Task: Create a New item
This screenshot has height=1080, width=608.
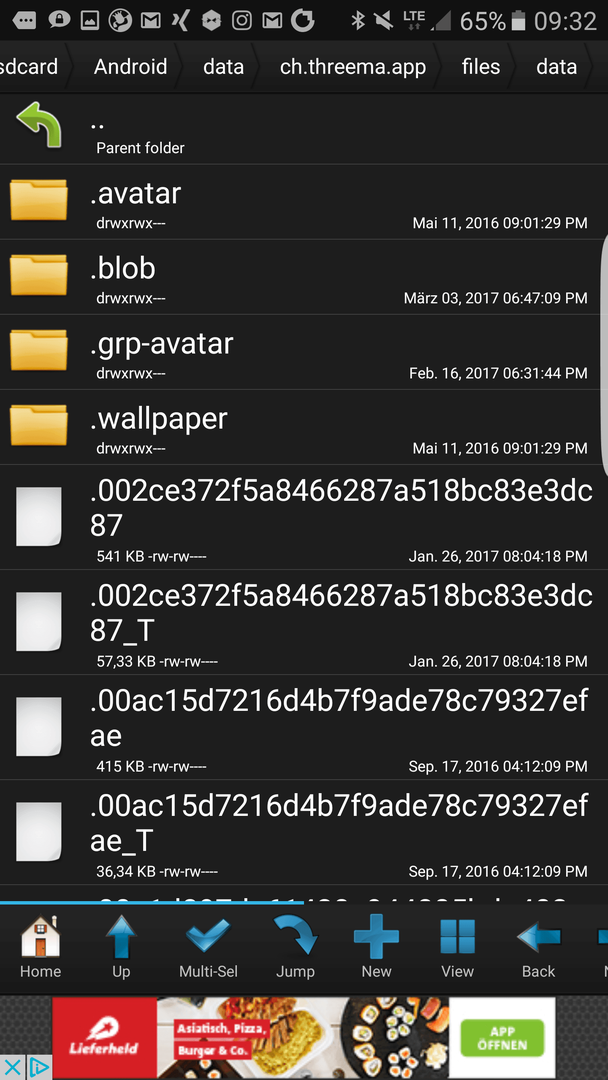Action: click(376, 947)
